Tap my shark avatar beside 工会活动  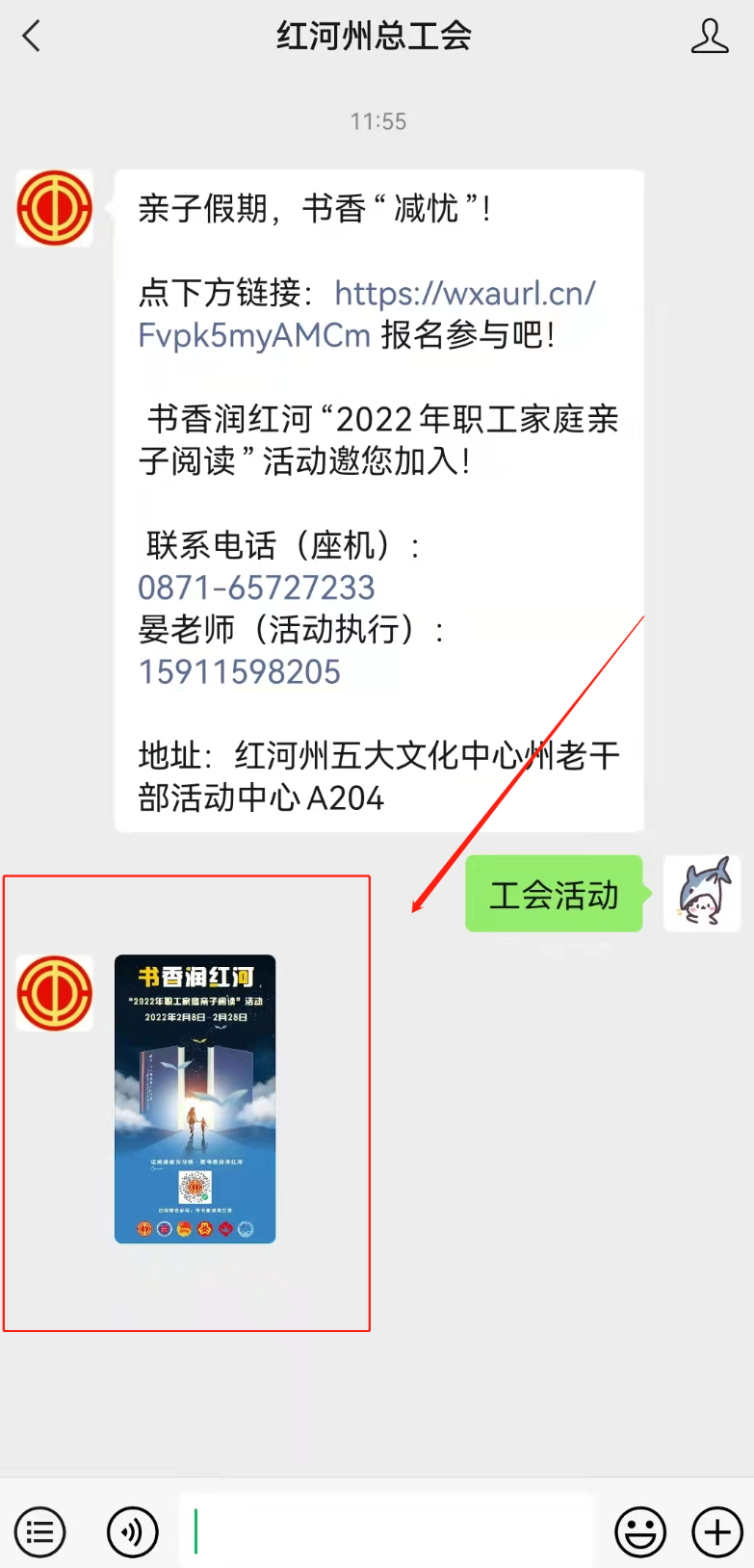point(702,894)
